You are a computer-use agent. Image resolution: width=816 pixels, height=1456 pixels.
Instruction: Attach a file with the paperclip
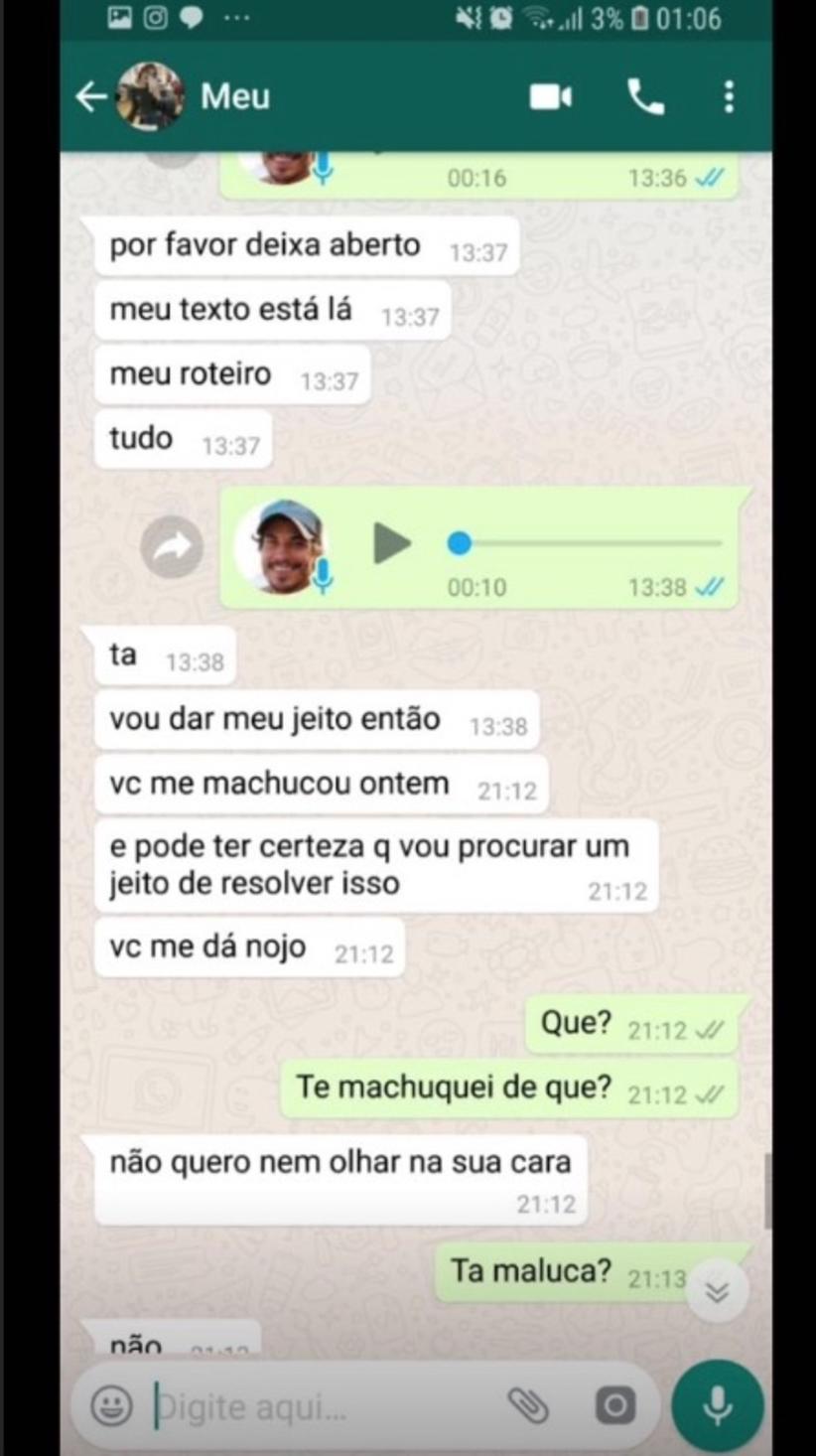coord(527,1405)
